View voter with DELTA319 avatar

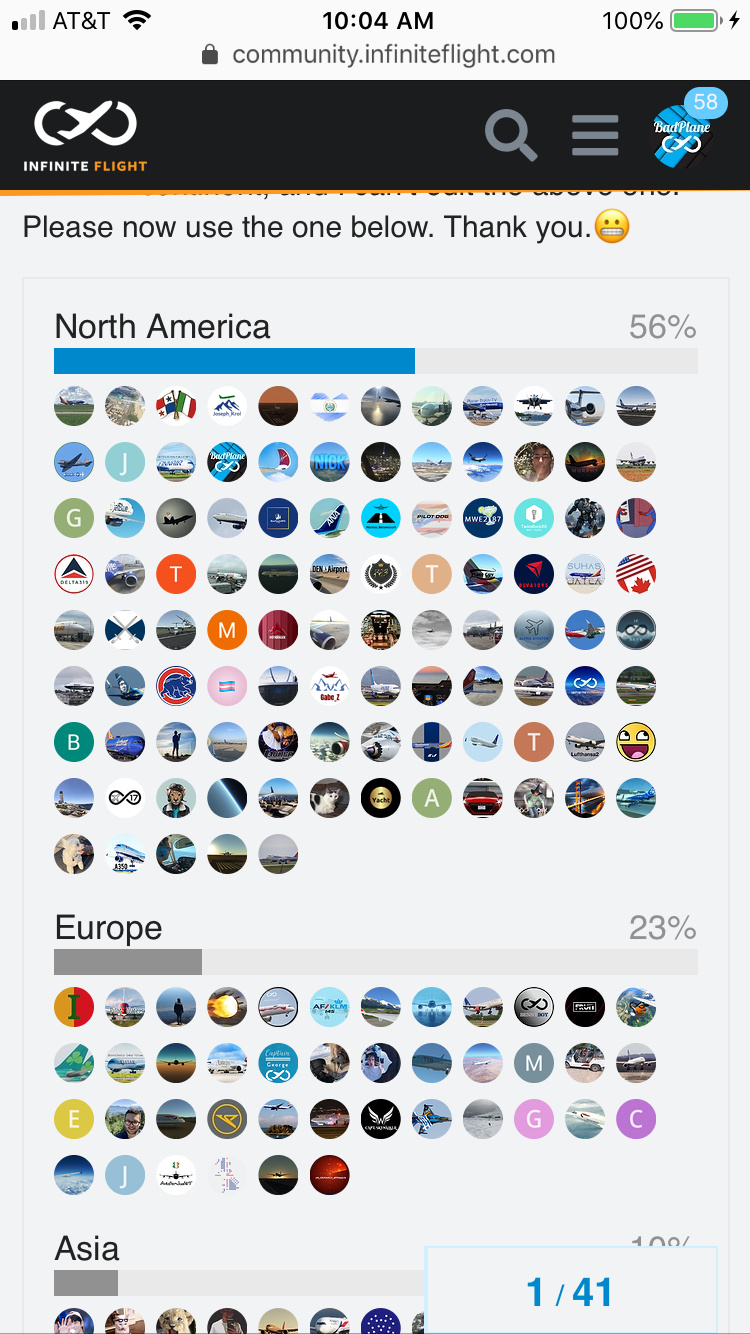tap(74, 574)
